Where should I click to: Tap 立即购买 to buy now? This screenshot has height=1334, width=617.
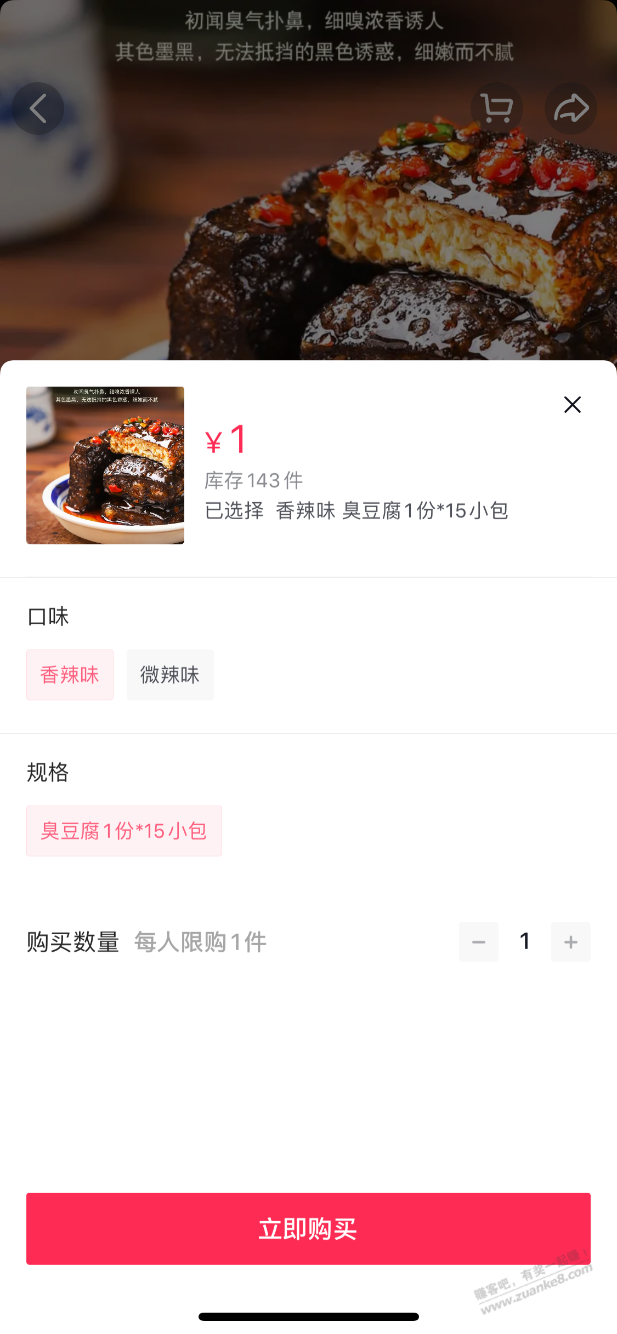(308, 1229)
